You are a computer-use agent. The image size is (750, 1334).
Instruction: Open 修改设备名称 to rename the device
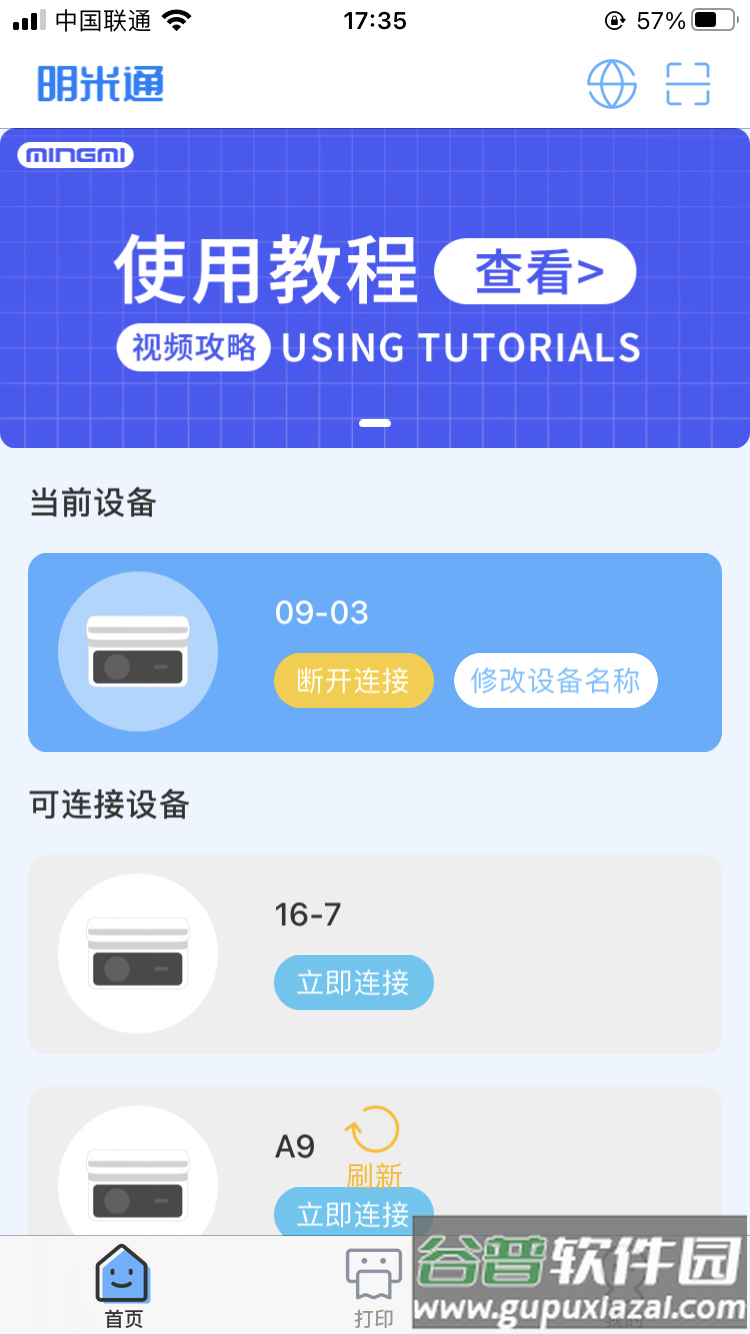point(555,680)
